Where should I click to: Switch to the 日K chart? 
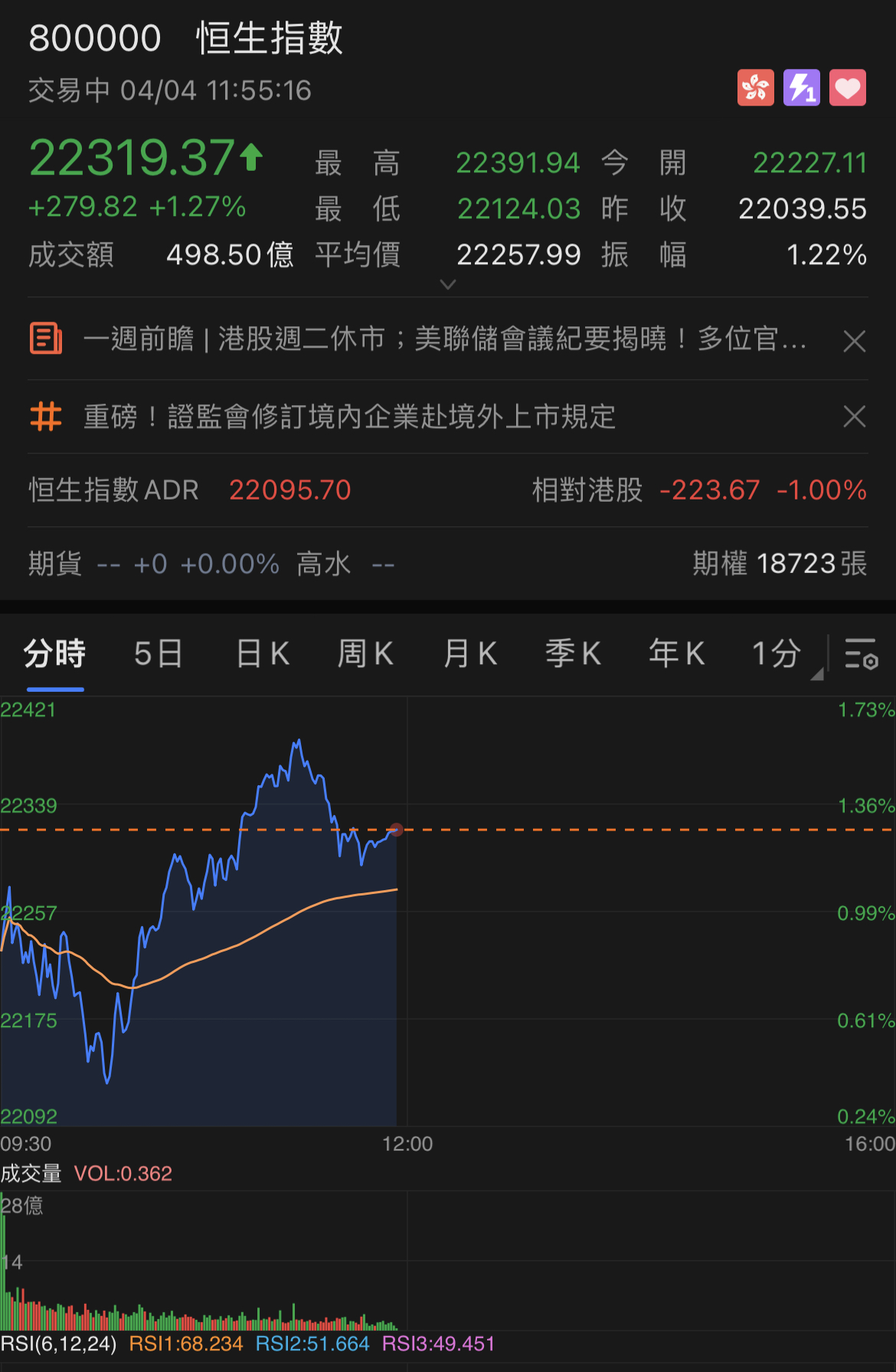click(263, 654)
